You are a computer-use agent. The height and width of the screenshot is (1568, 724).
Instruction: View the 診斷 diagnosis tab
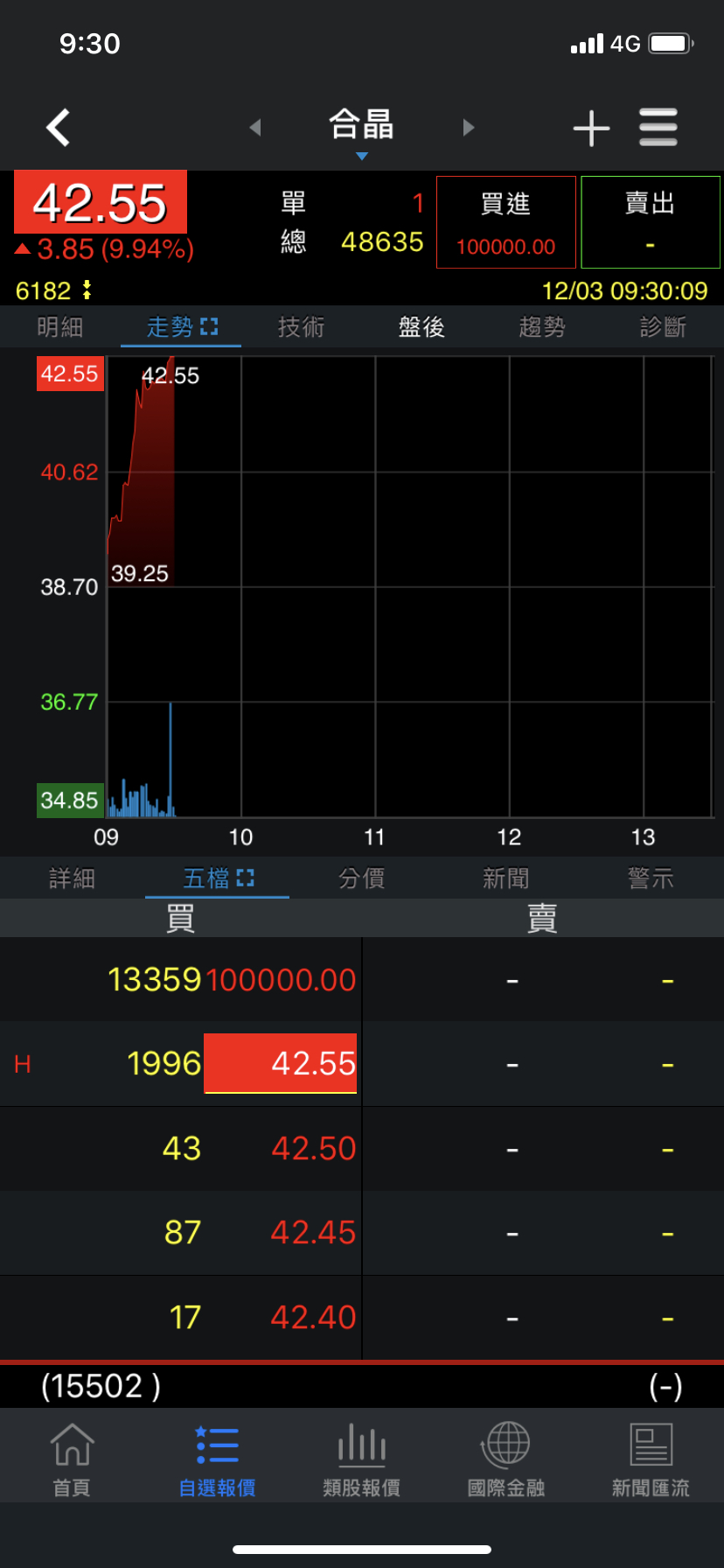click(x=662, y=327)
